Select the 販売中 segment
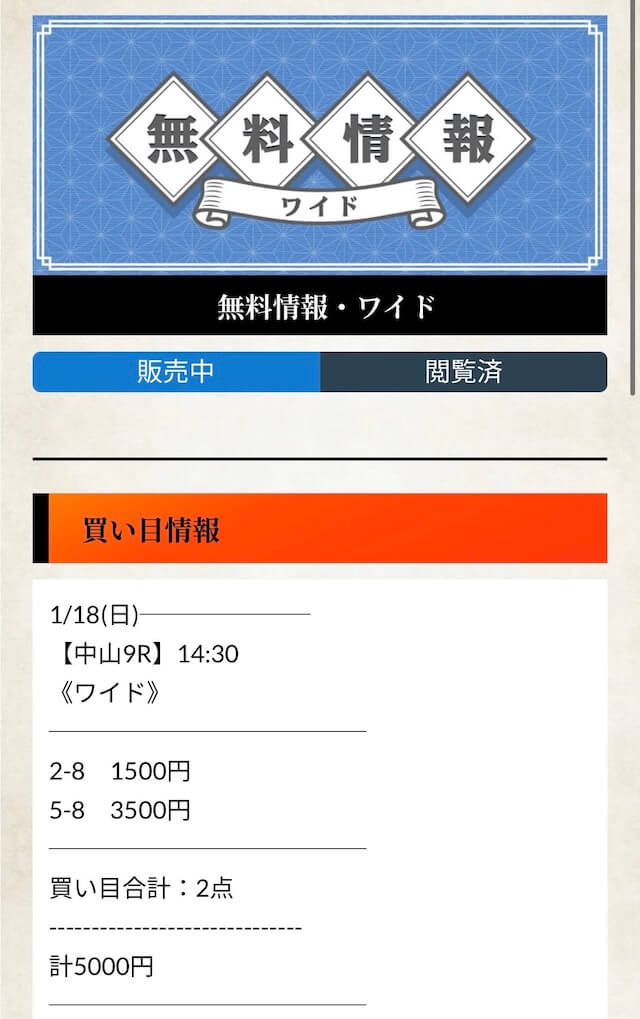Image resolution: width=640 pixels, height=1019 pixels. (x=176, y=372)
